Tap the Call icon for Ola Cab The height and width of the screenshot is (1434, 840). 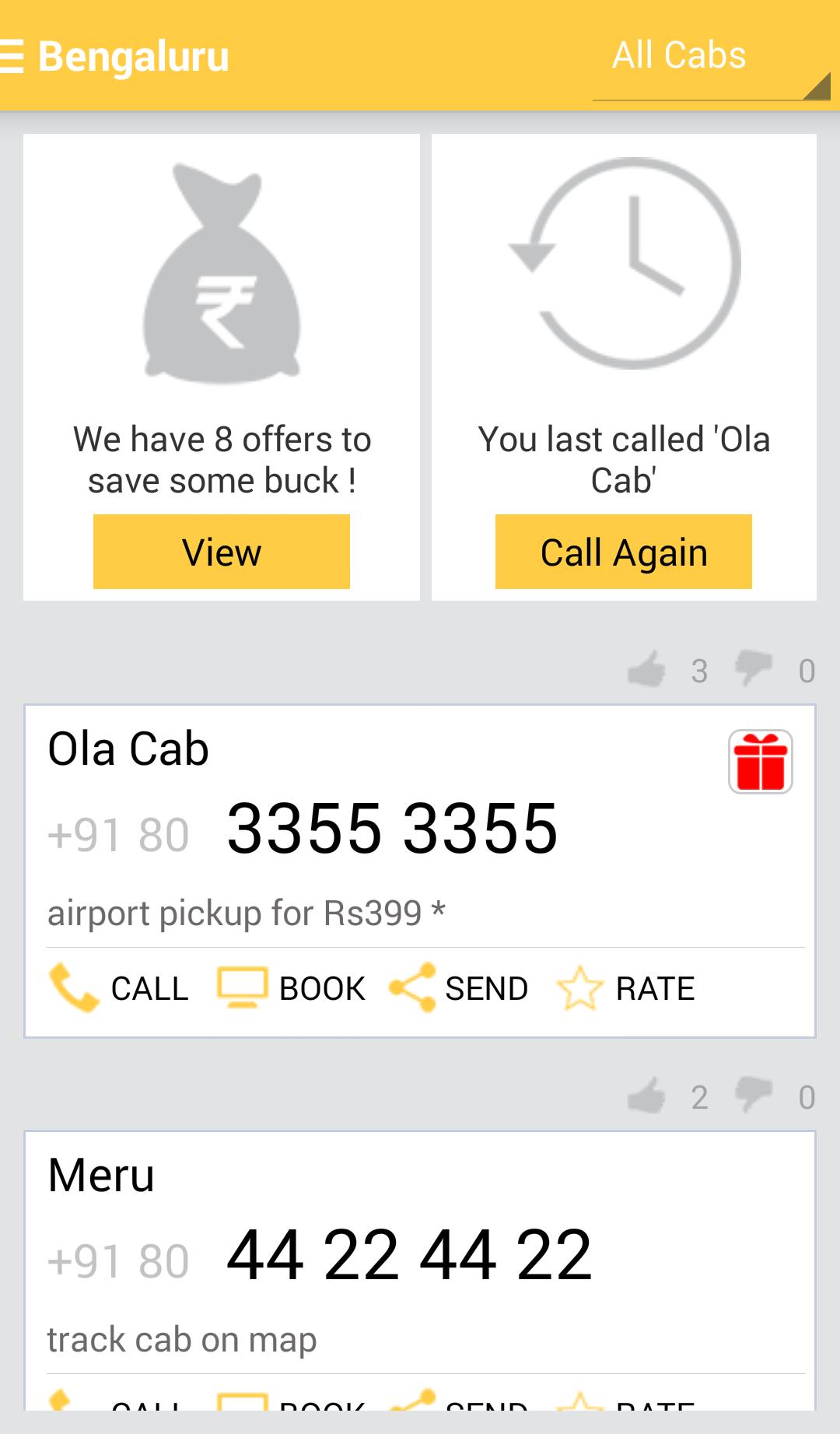[x=74, y=988]
